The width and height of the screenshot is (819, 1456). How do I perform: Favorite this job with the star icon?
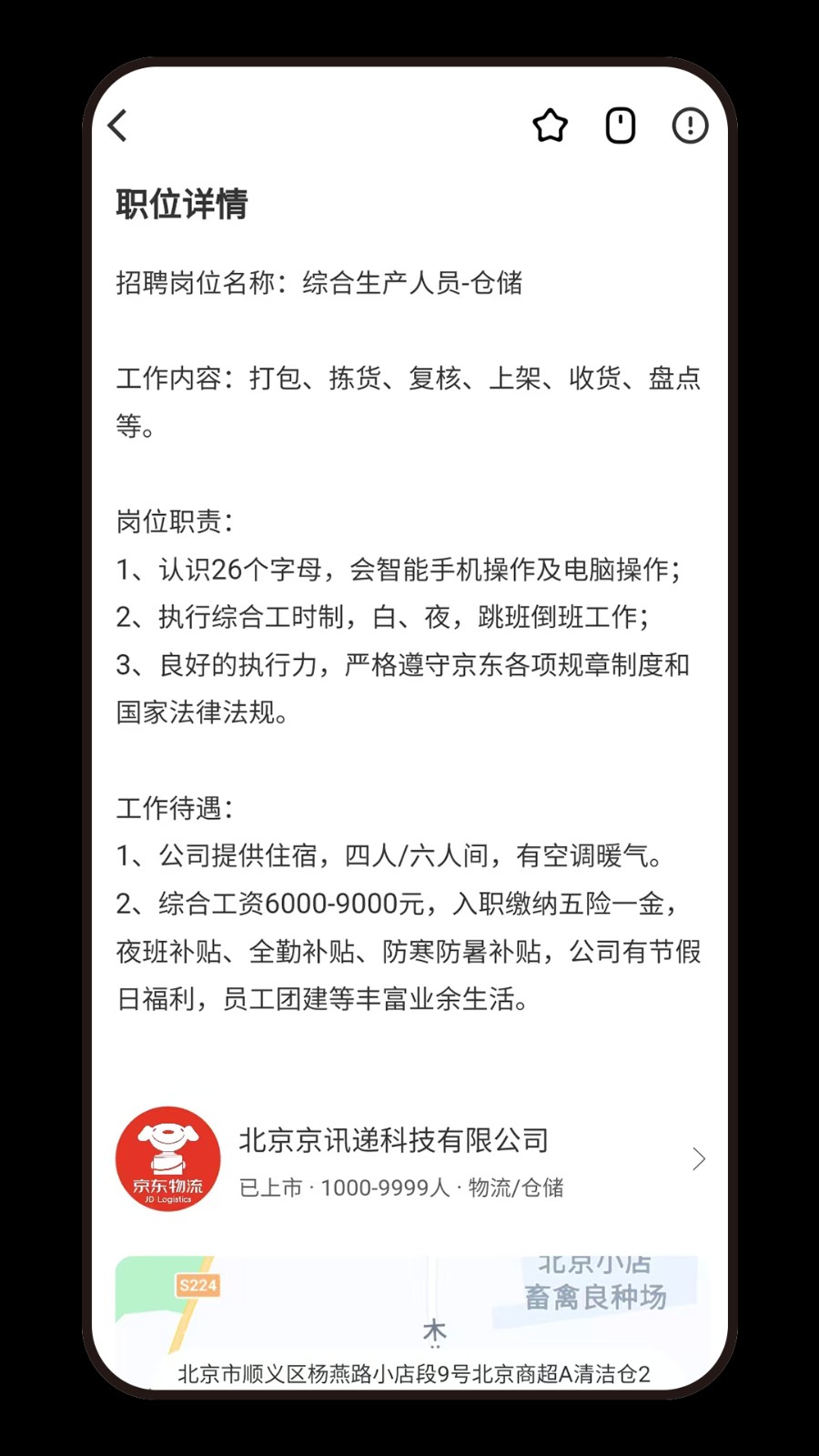coord(550,126)
